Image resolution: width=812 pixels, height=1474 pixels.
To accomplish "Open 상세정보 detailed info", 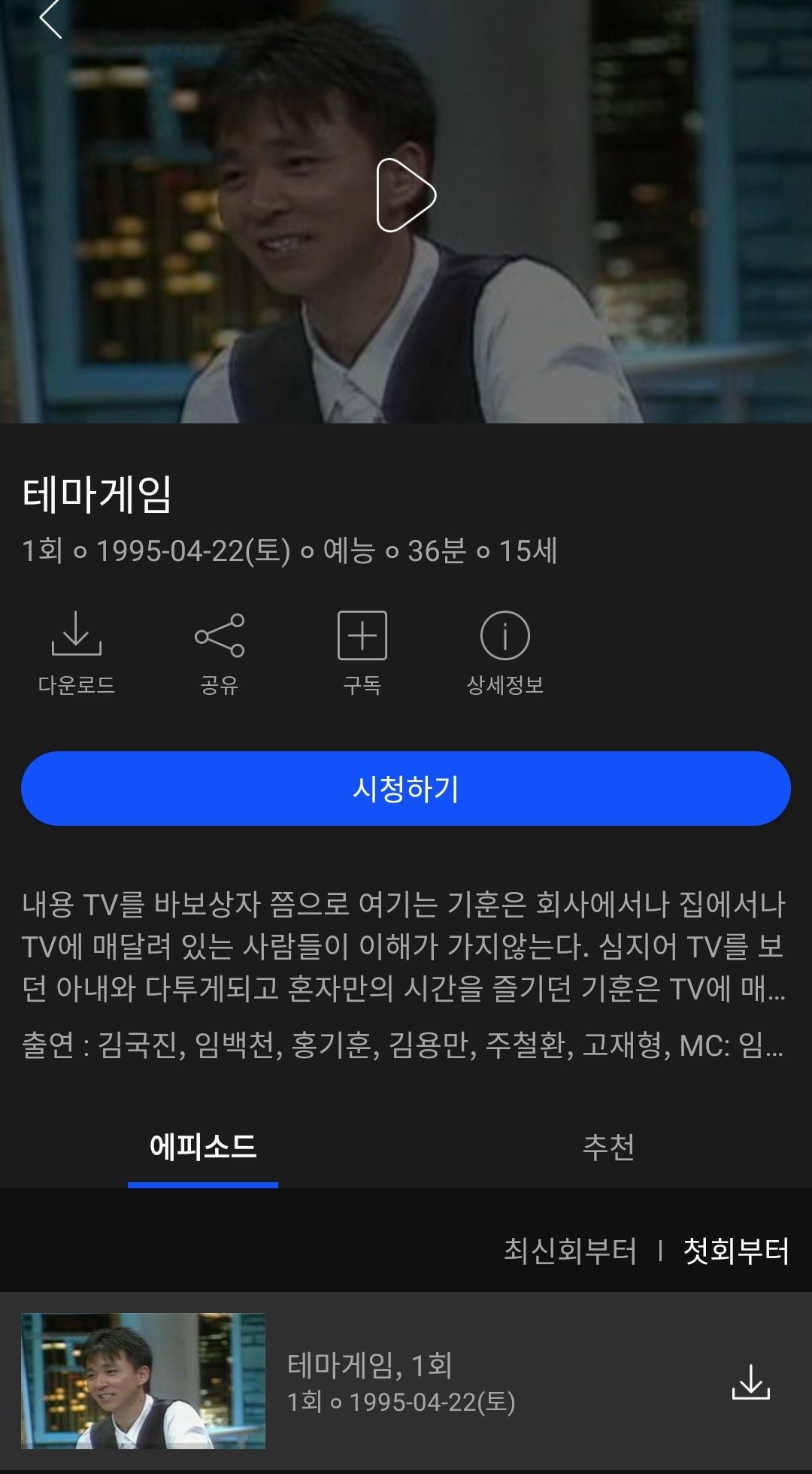I will click(504, 652).
